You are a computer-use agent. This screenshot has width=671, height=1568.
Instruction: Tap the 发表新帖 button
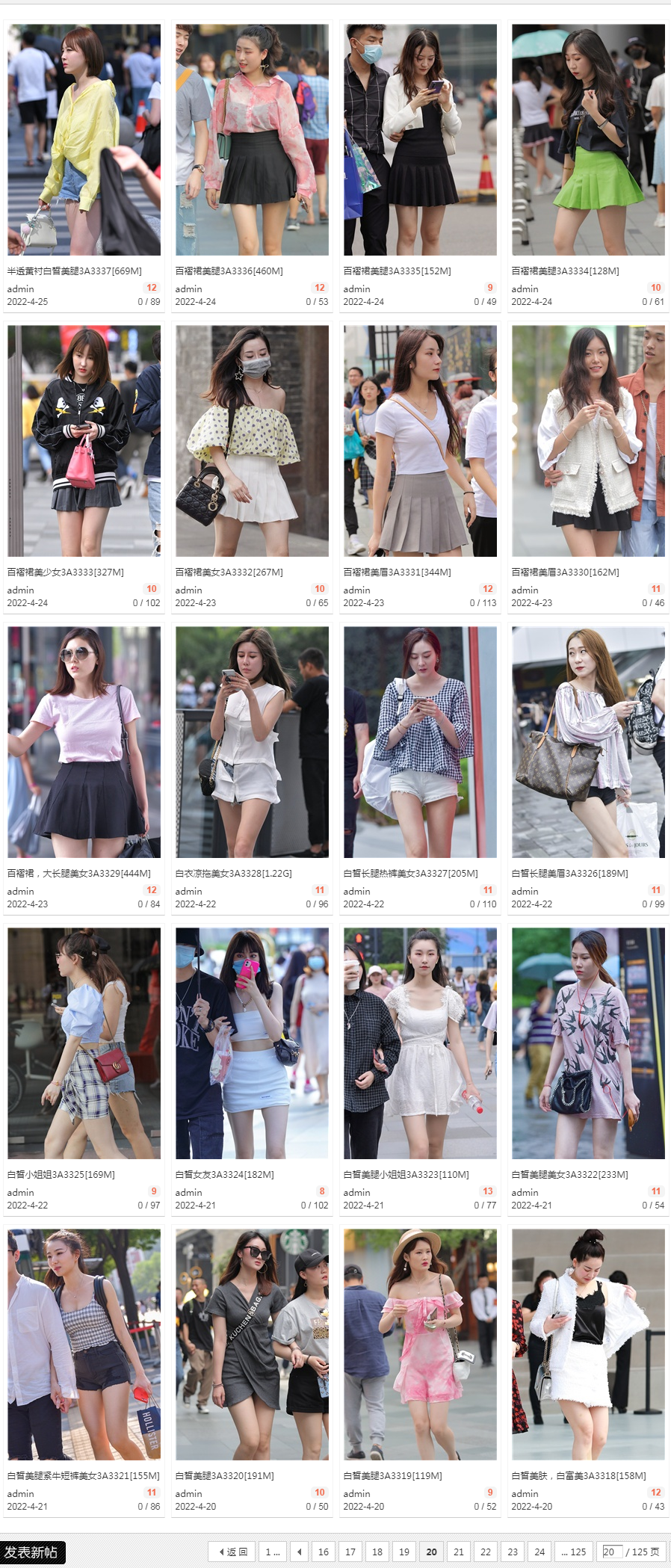point(33,1552)
